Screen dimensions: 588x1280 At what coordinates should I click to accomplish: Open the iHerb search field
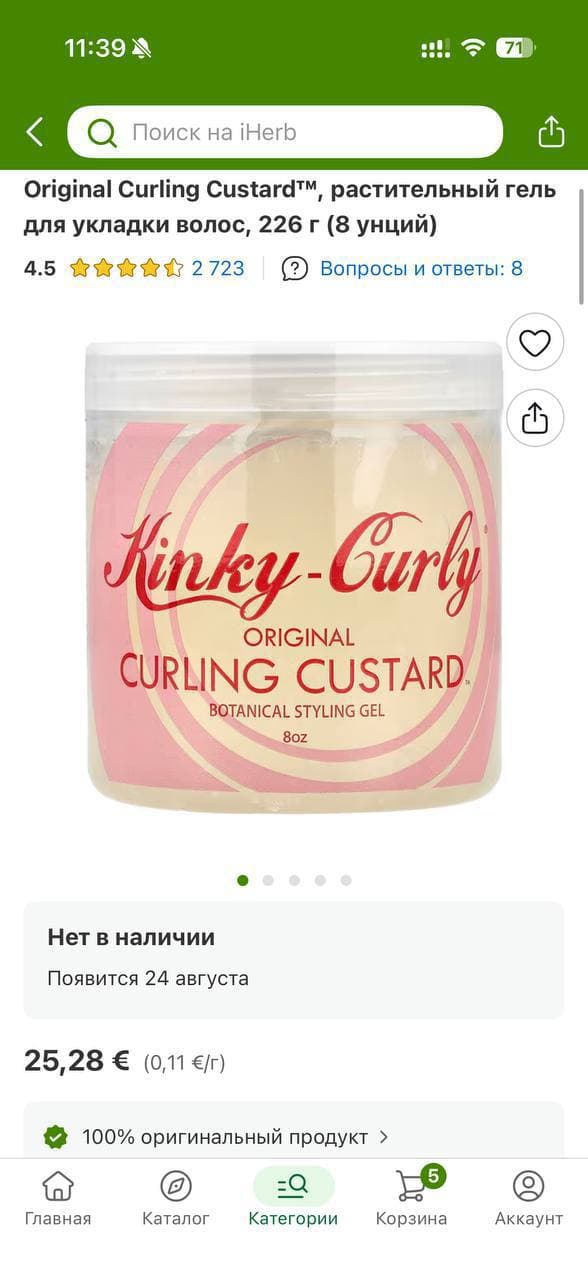[285, 132]
